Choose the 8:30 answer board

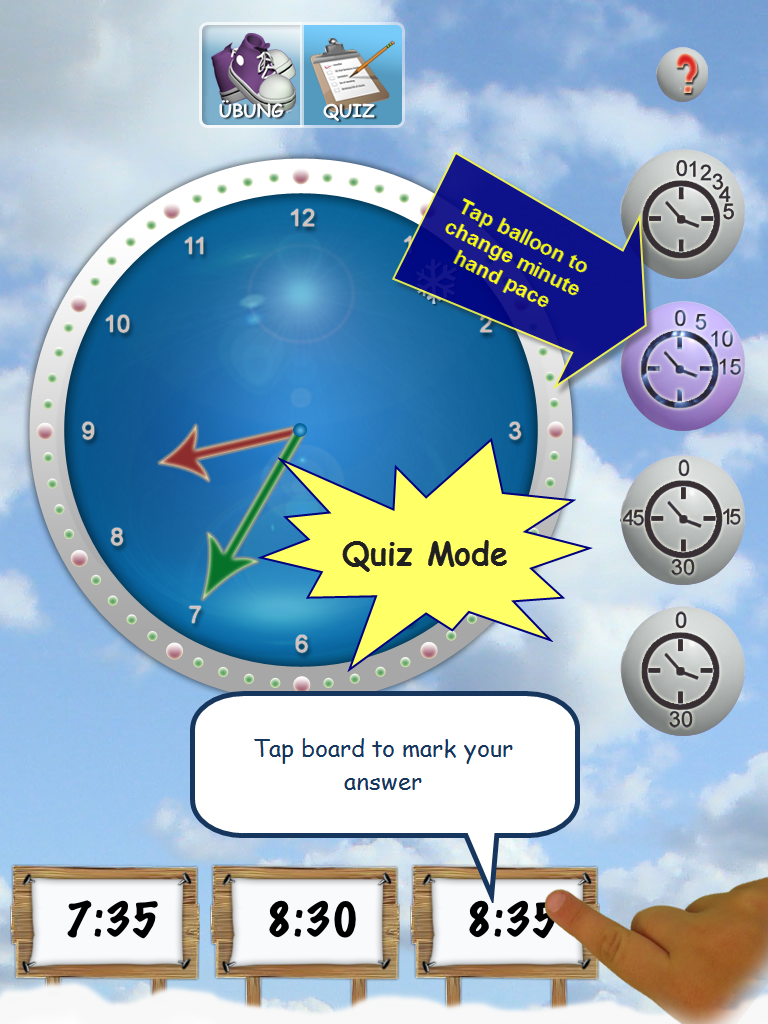point(311,920)
